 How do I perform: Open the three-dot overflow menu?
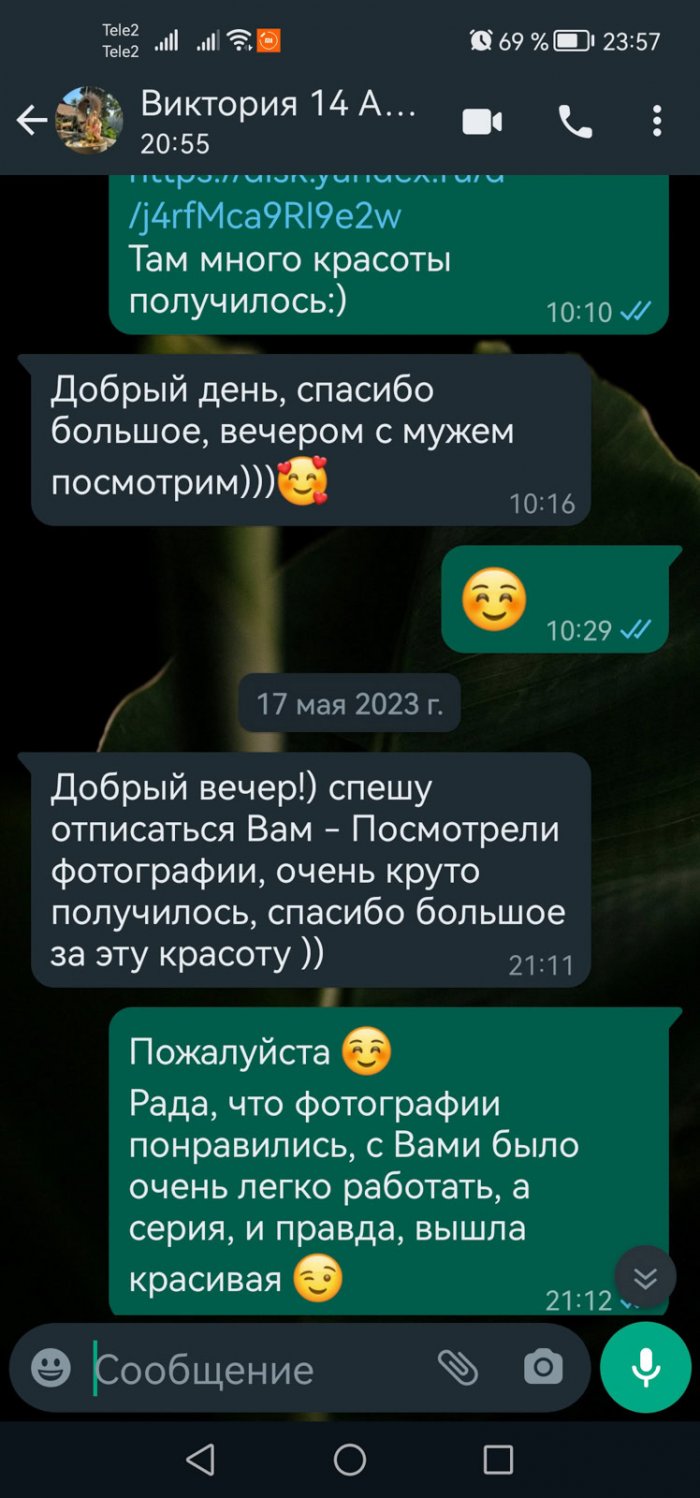(657, 122)
